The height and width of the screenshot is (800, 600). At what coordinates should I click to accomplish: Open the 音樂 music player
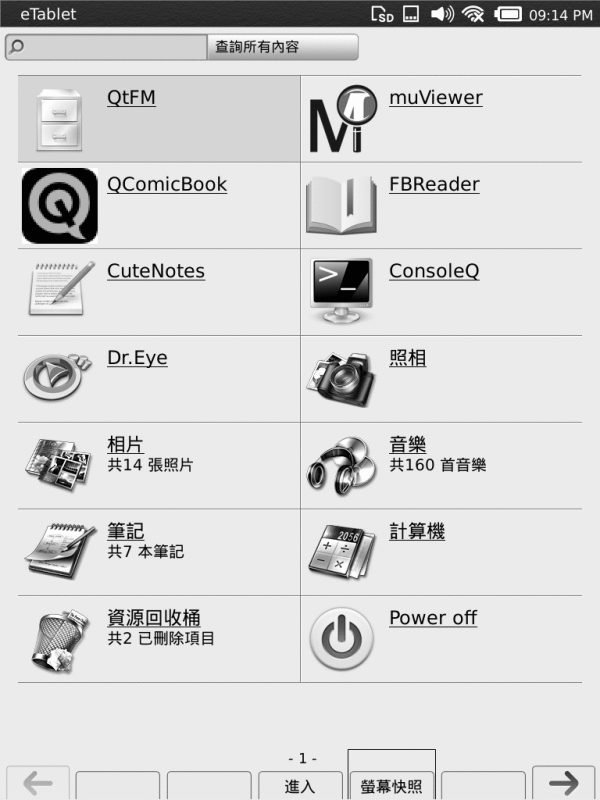click(x=407, y=446)
